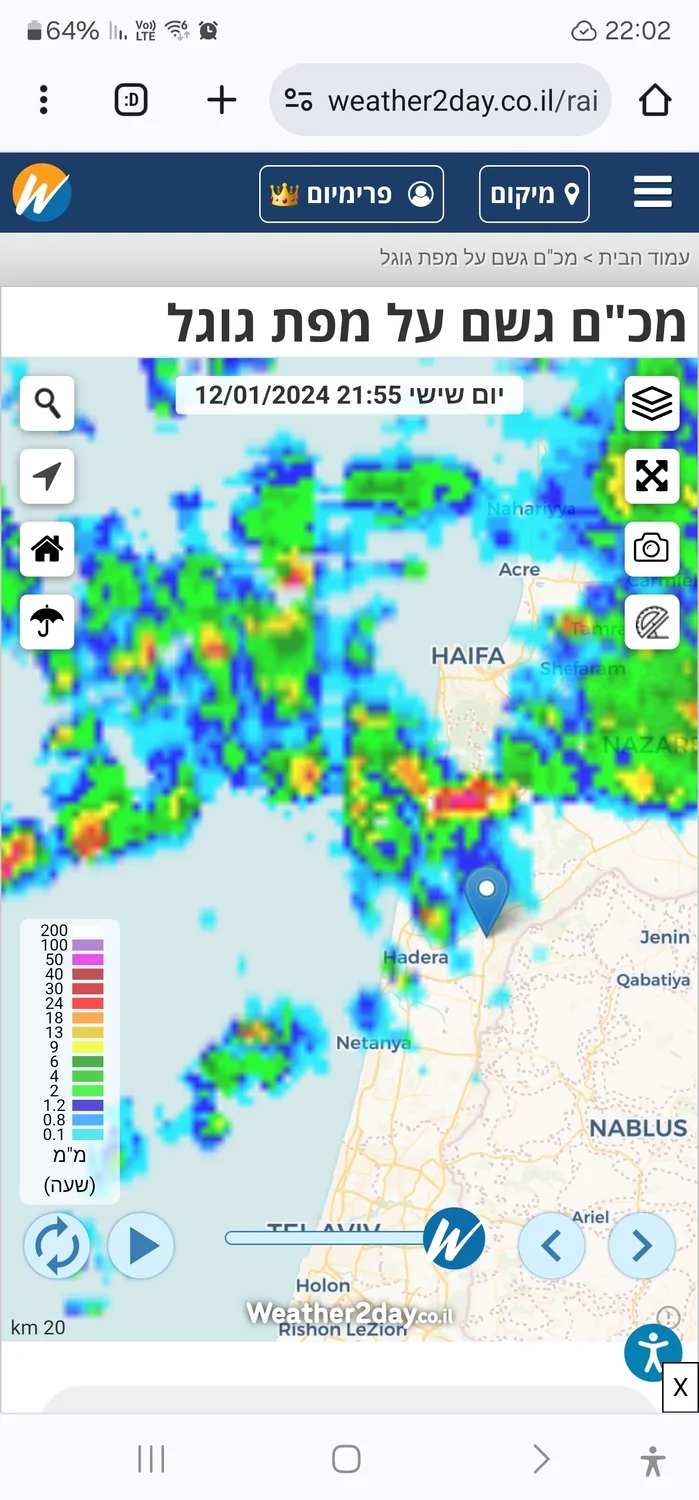
Task: Go to the browser home page
Action: (x=654, y=100)
